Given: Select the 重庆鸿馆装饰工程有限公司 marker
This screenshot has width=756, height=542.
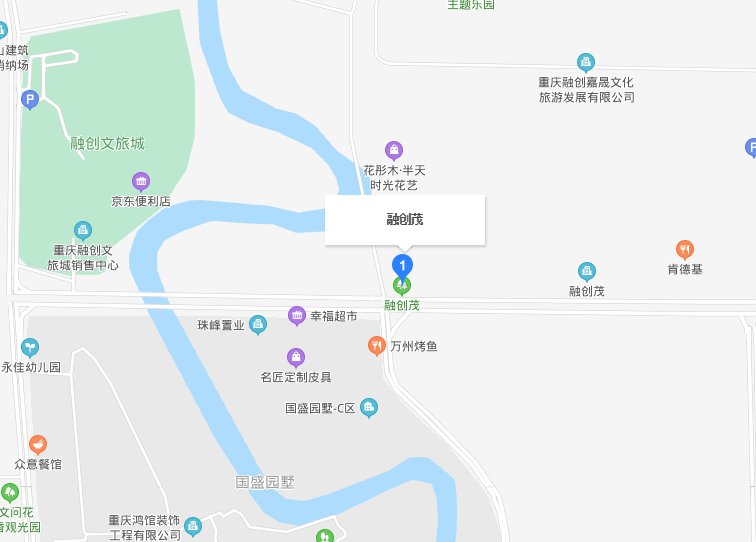Looking at the screenshot, I should [193, 526].
